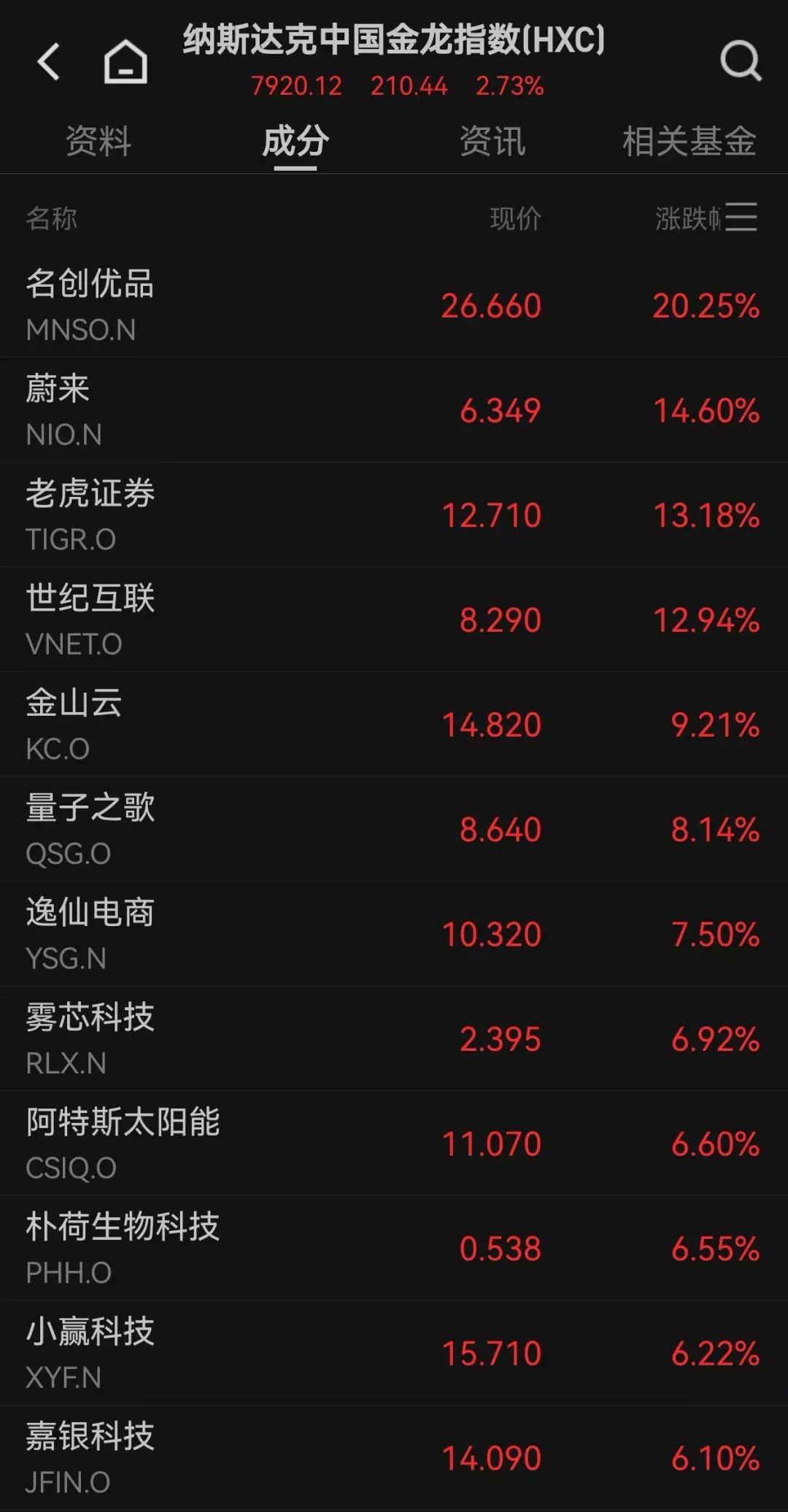The width and height of the screenshot is (788, 1512).
Task: Tap the home icon in header
Action: click(125, 61)
